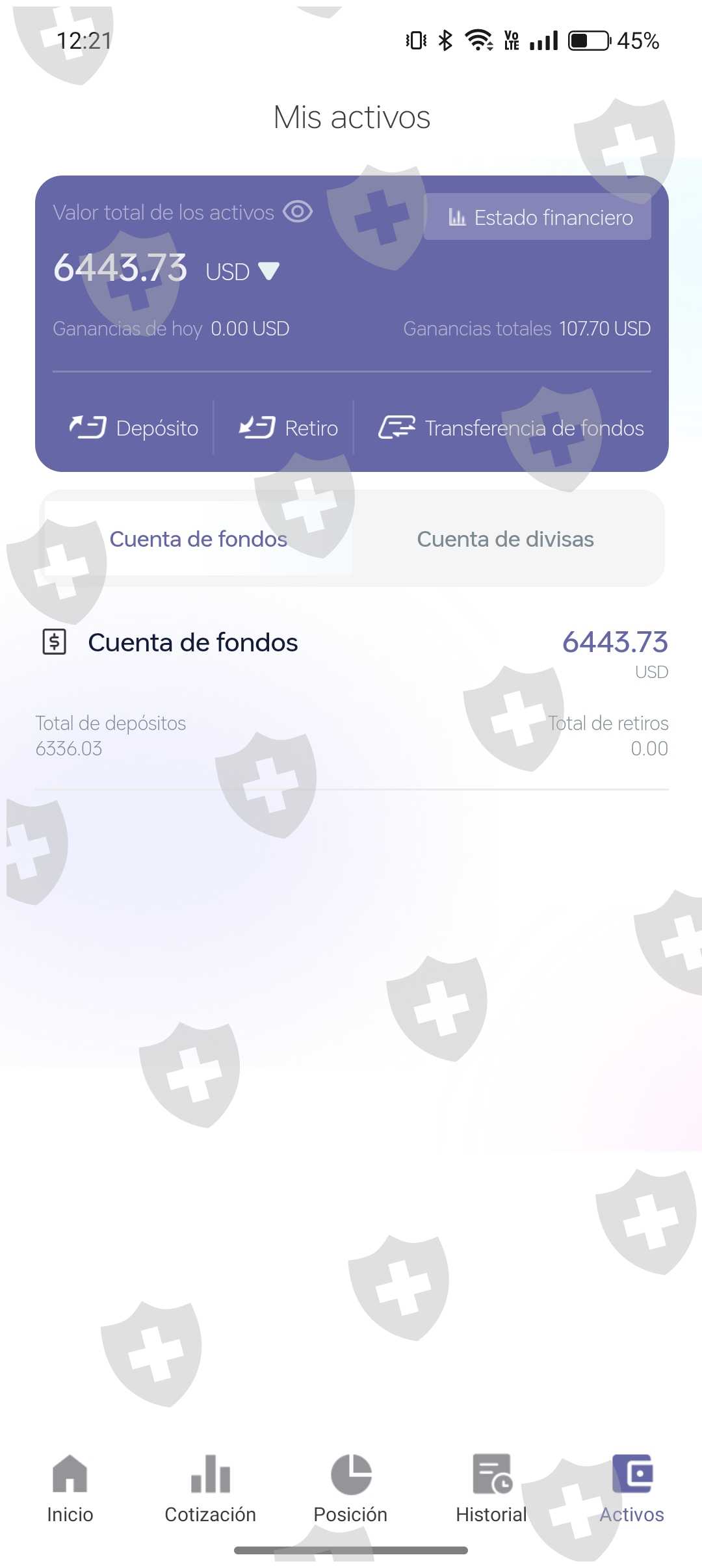
Task: Open Estado financiero statement
Action: [538, 217]
